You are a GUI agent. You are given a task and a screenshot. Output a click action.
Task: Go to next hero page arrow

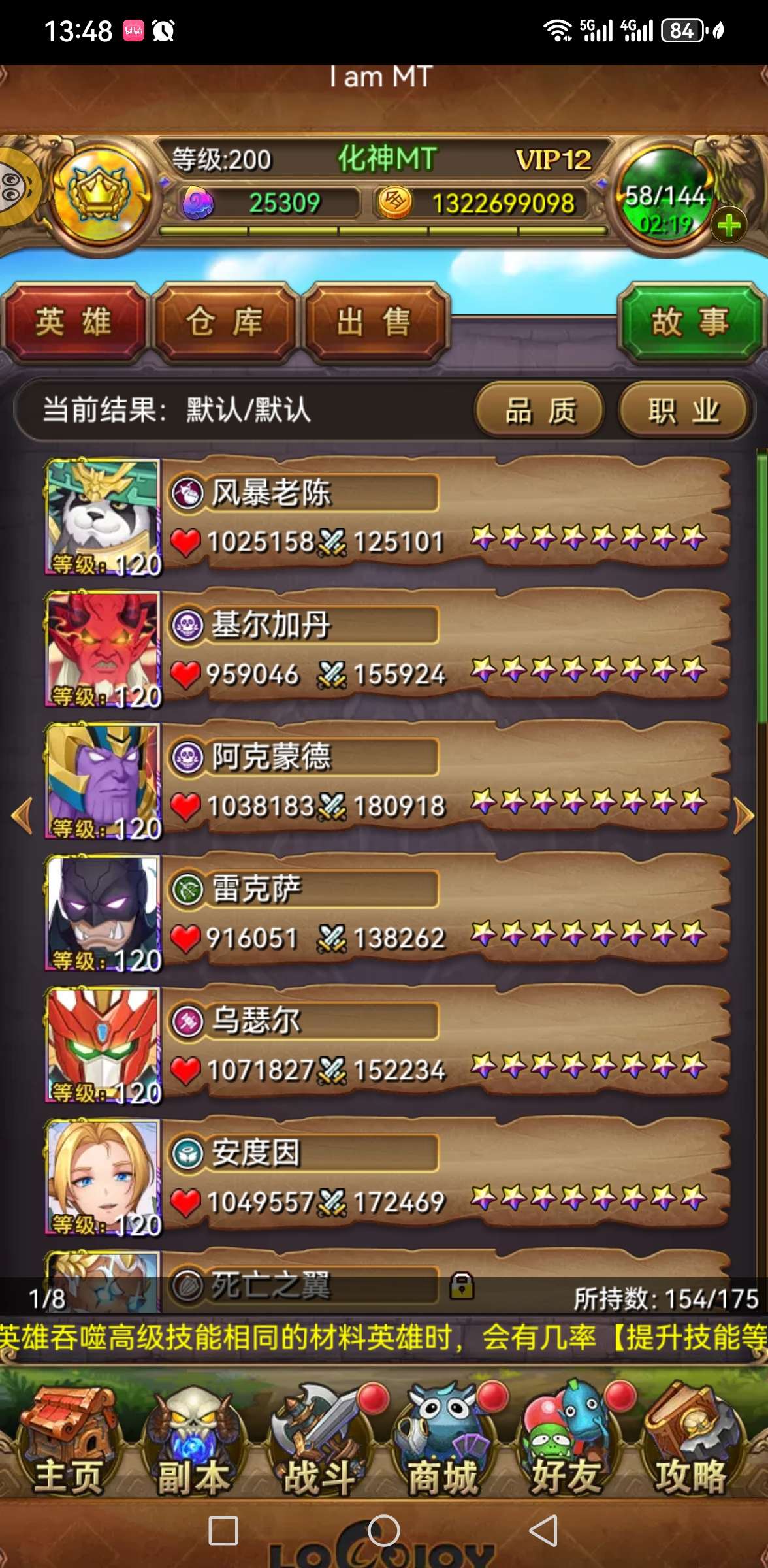tap(744, 816)
